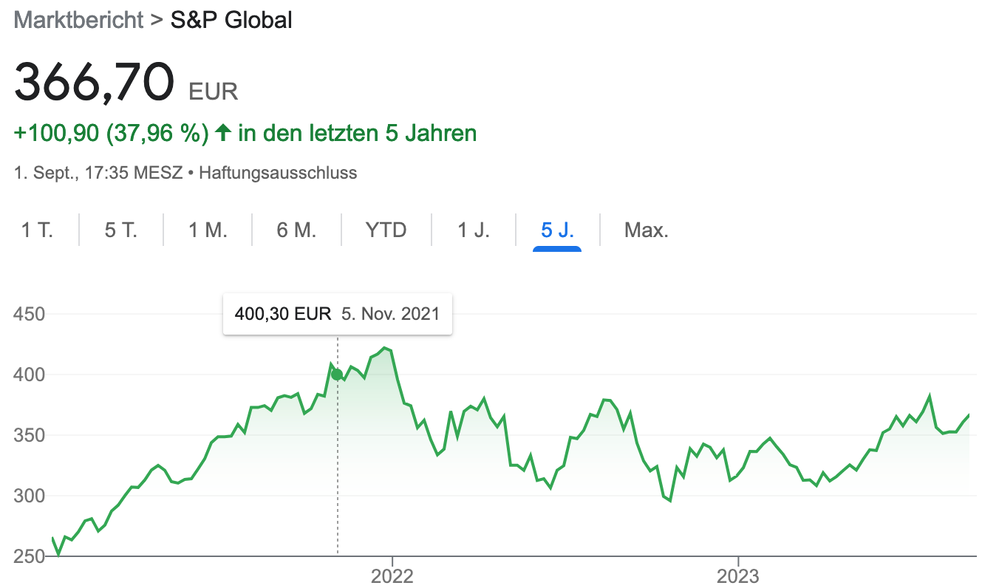Show the 1 M. price chart
999x585 pixels.
pyautogui.click(x=208, y=230)
